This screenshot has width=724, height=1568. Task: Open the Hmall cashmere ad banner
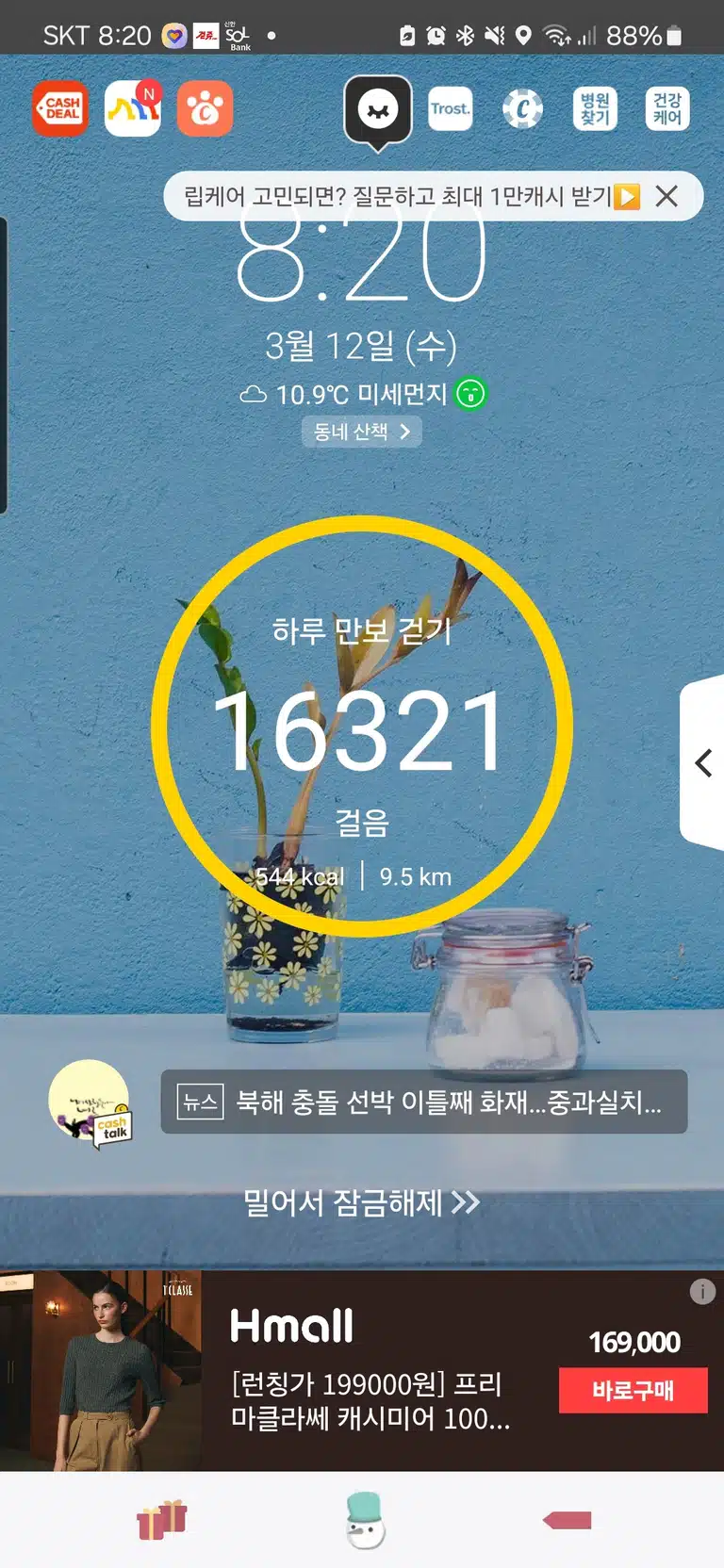(362, 1371)
